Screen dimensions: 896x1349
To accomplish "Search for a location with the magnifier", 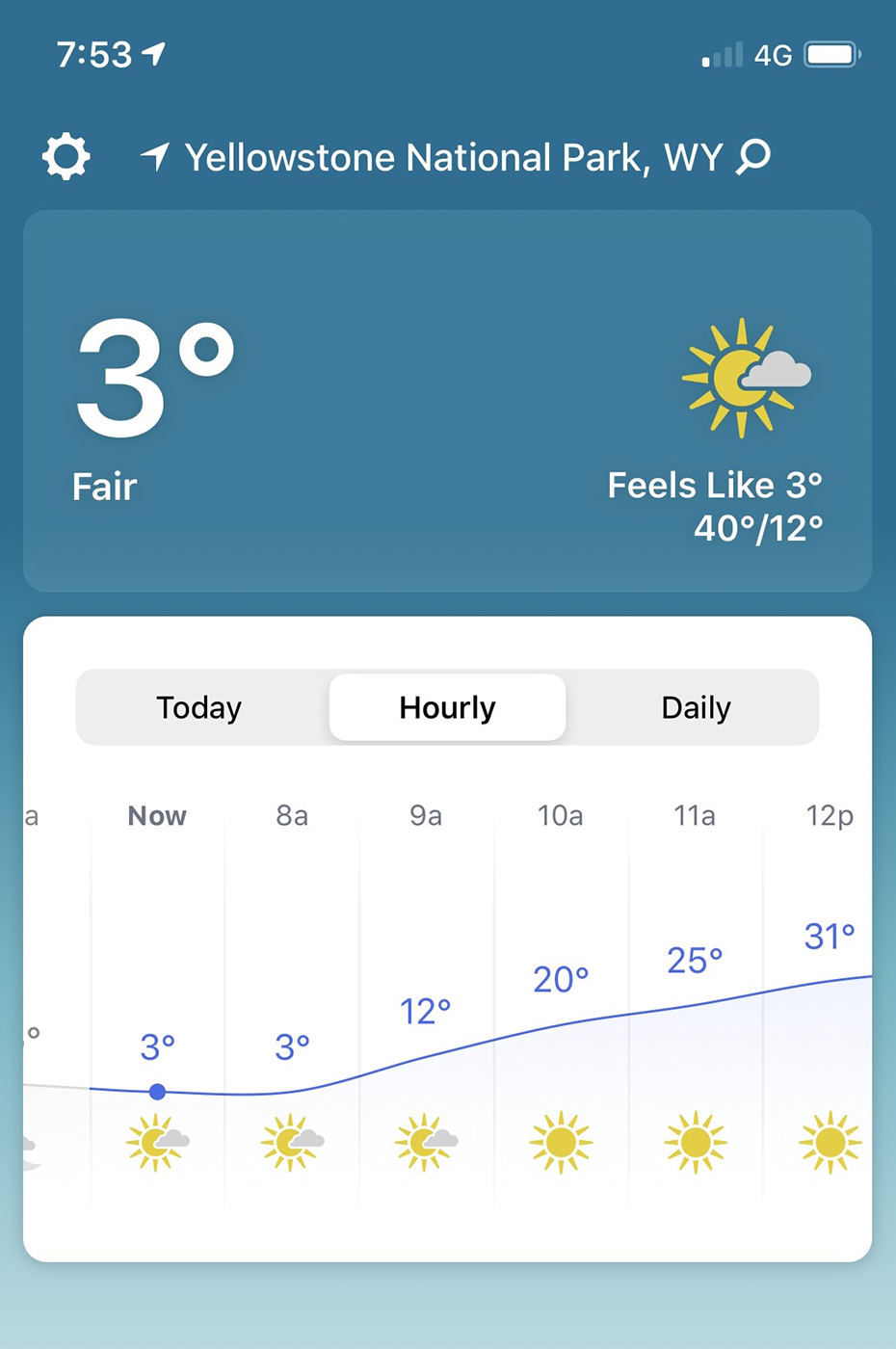I will [x=754, y=156].
